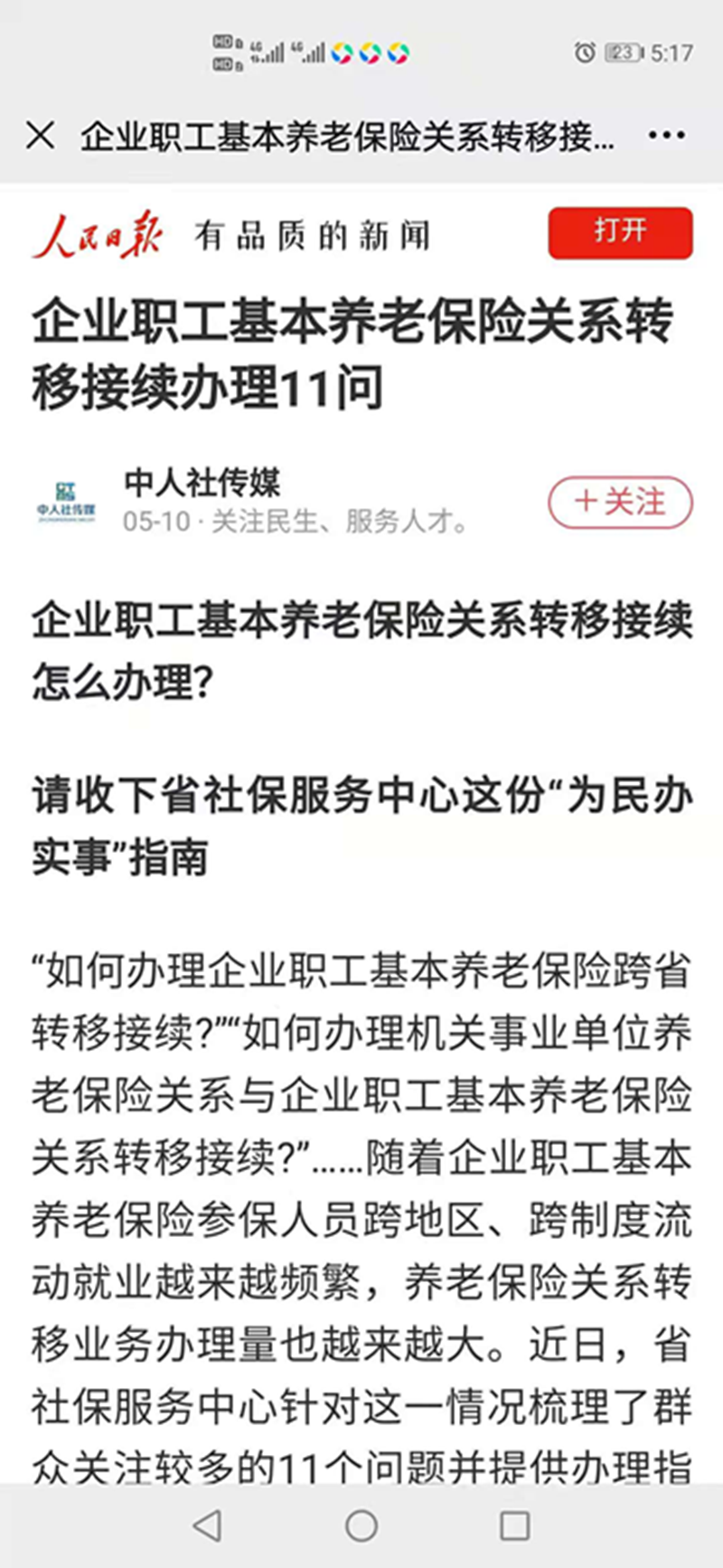Tap the system back button
Viewport: 723px width, 1568px height.
207,1525
